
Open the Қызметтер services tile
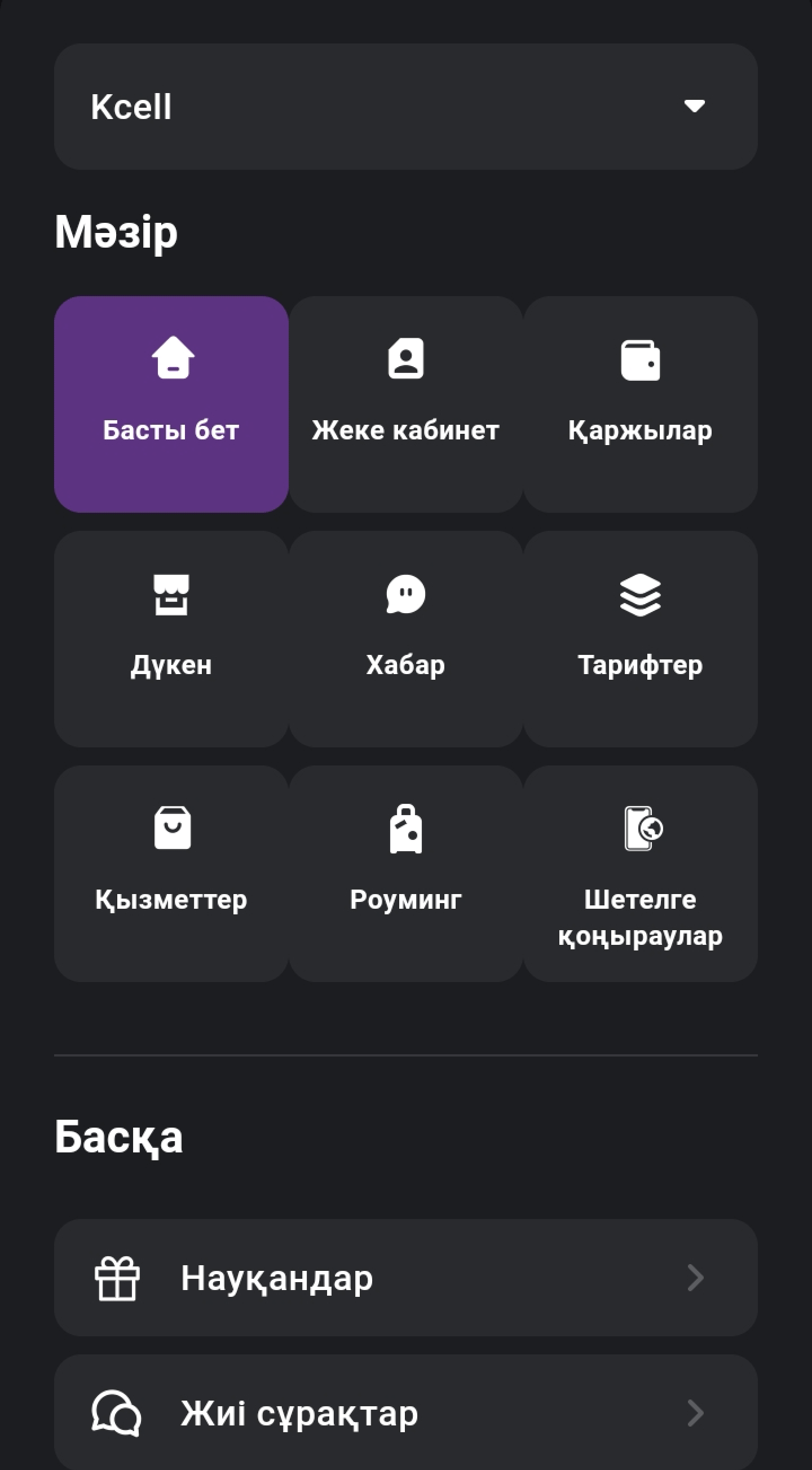click(x=171, y=873)
